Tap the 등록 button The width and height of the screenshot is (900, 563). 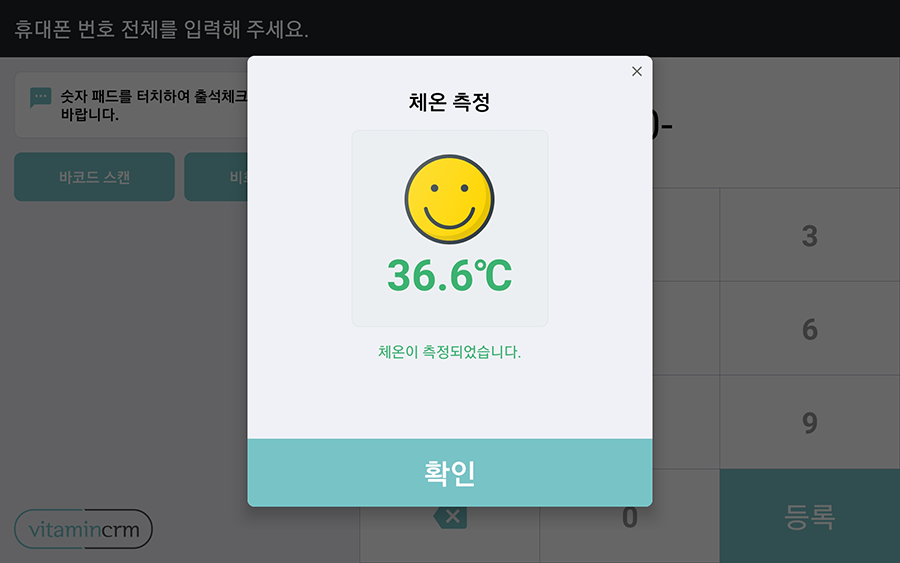[809, 516]
